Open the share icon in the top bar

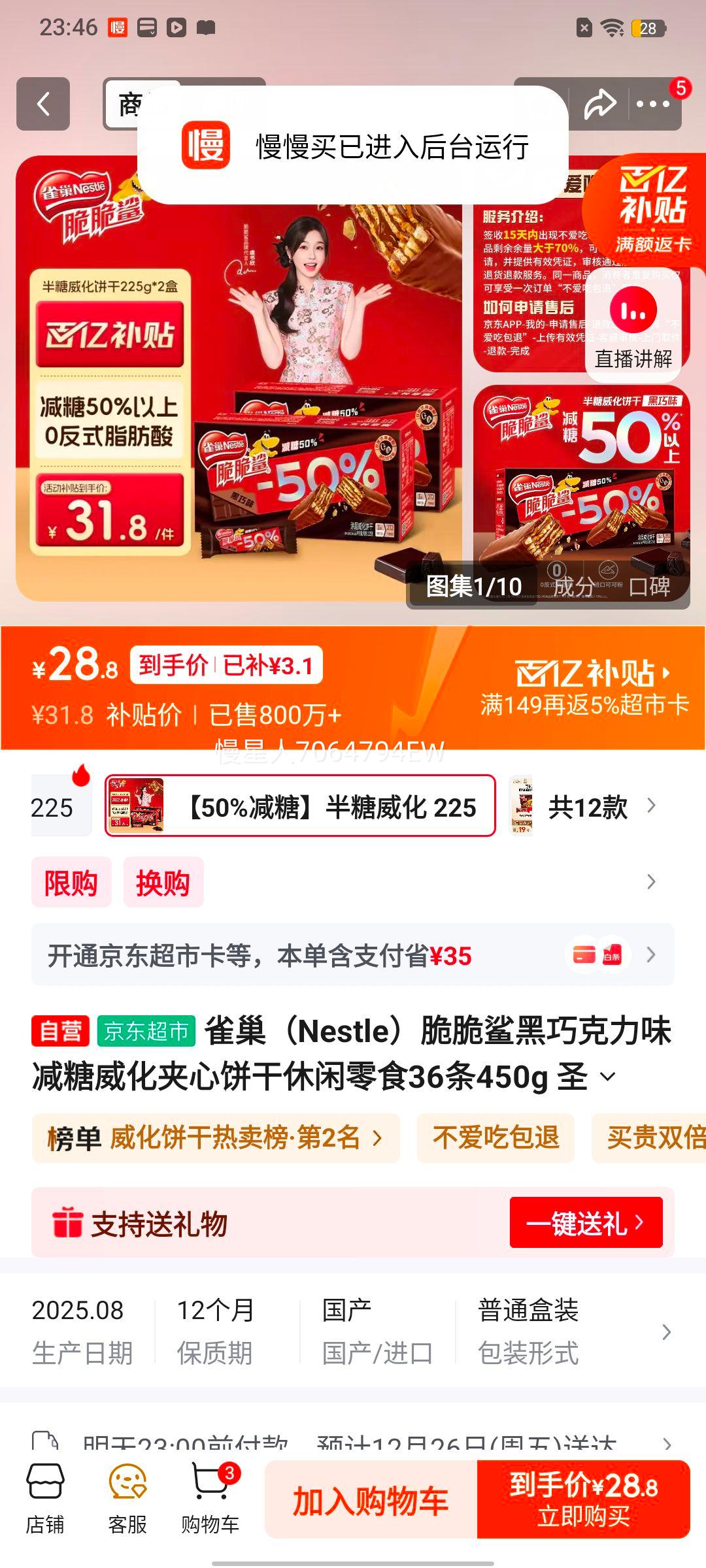(x=599, y=103)
